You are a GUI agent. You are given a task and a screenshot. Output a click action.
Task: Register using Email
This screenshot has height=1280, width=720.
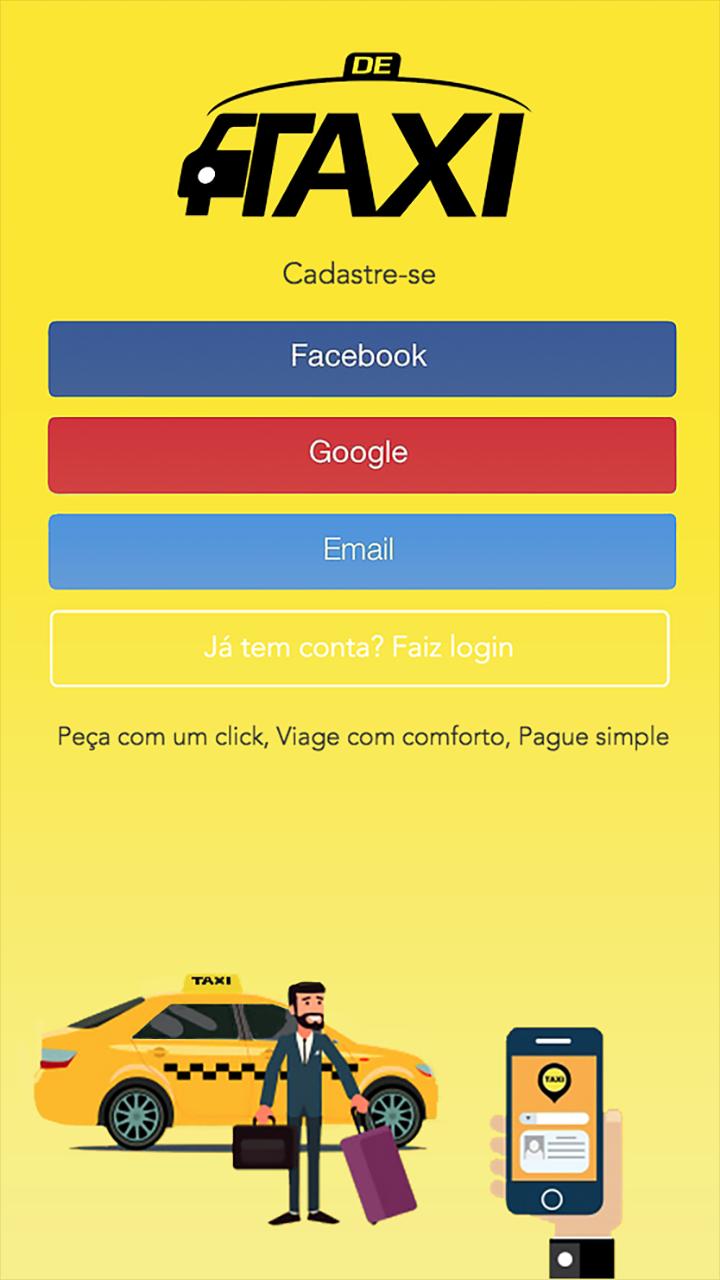tap(360, 550)
